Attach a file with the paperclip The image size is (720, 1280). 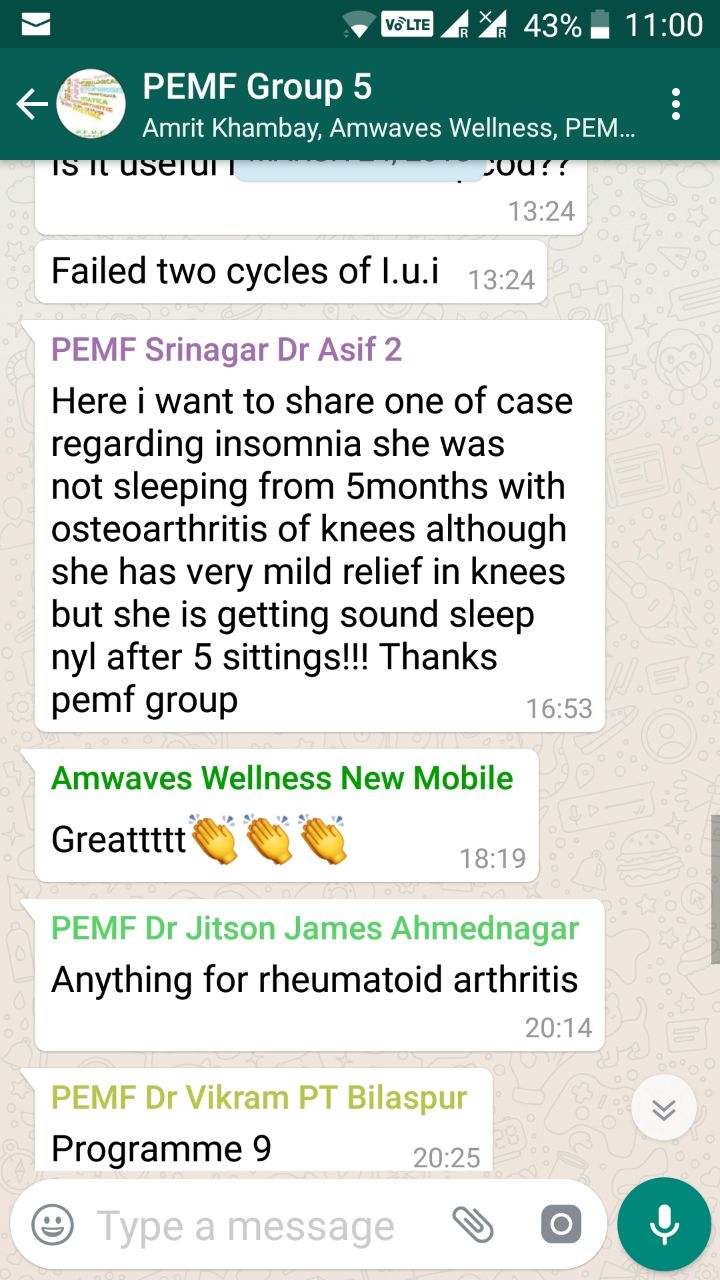tap(473, 1225)
